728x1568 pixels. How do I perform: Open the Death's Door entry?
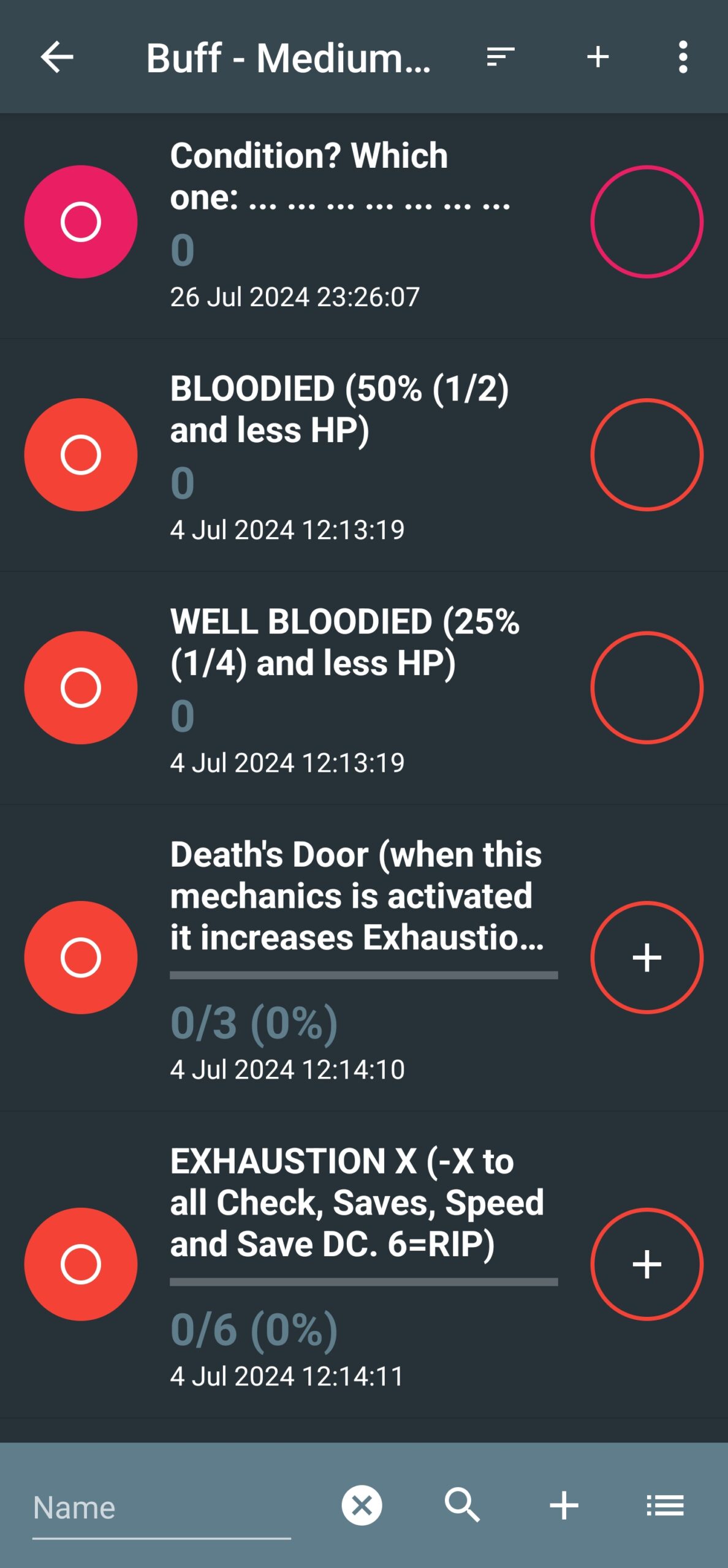364,958
